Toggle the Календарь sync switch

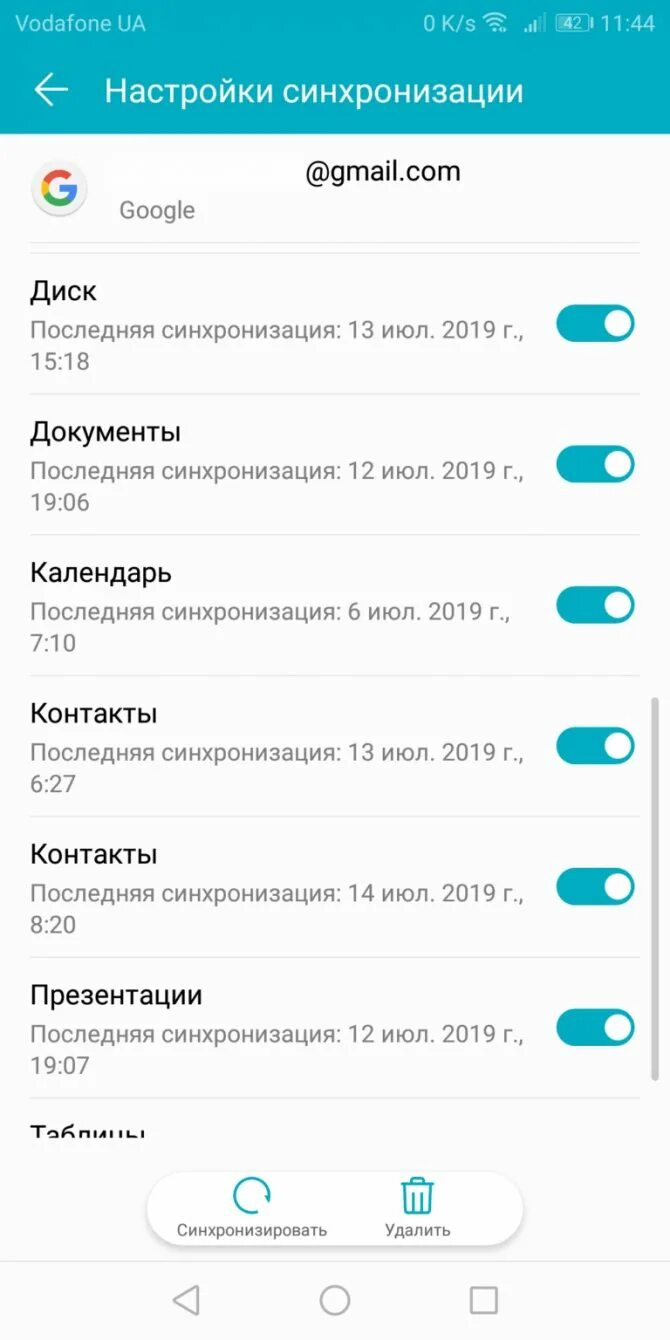595,606
